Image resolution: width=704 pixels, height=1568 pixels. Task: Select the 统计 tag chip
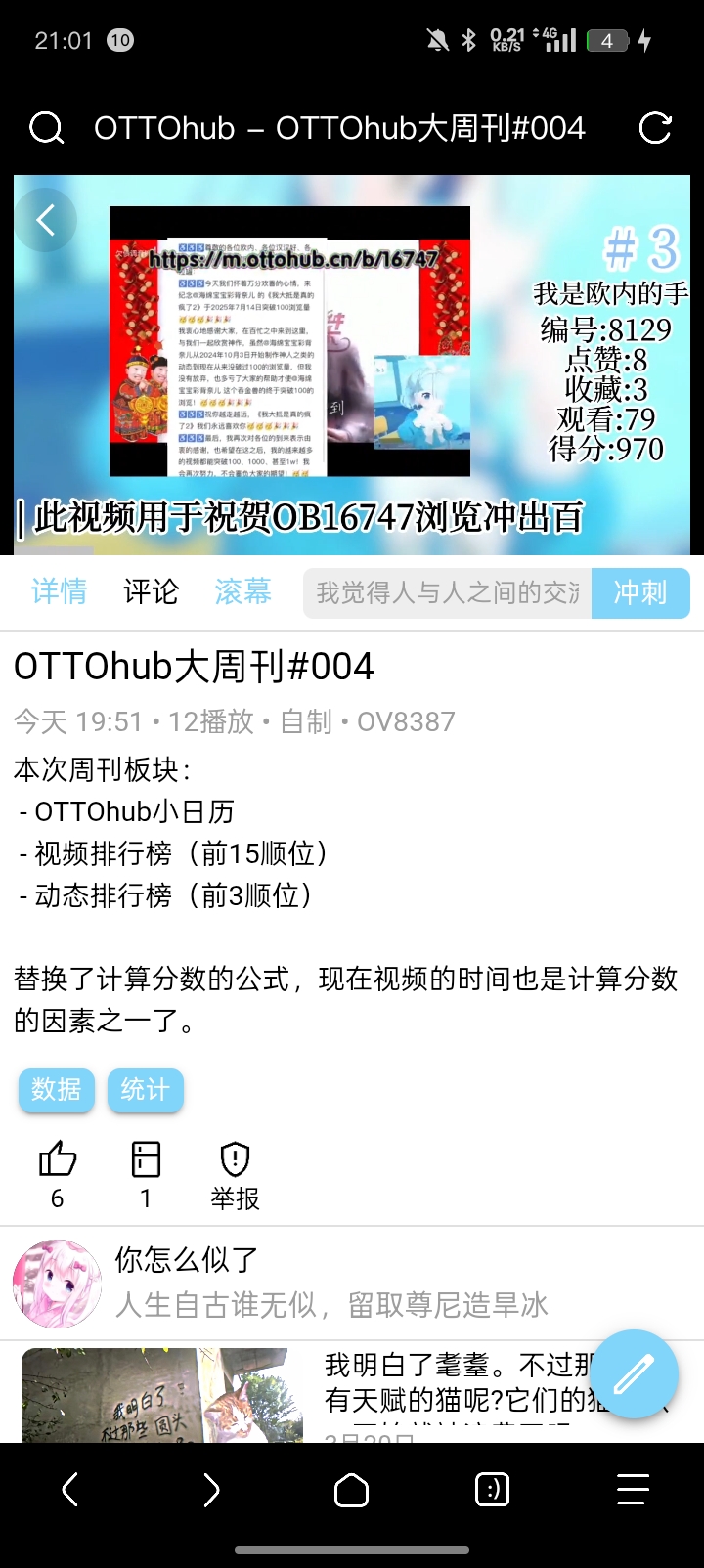coord(146,1090)
